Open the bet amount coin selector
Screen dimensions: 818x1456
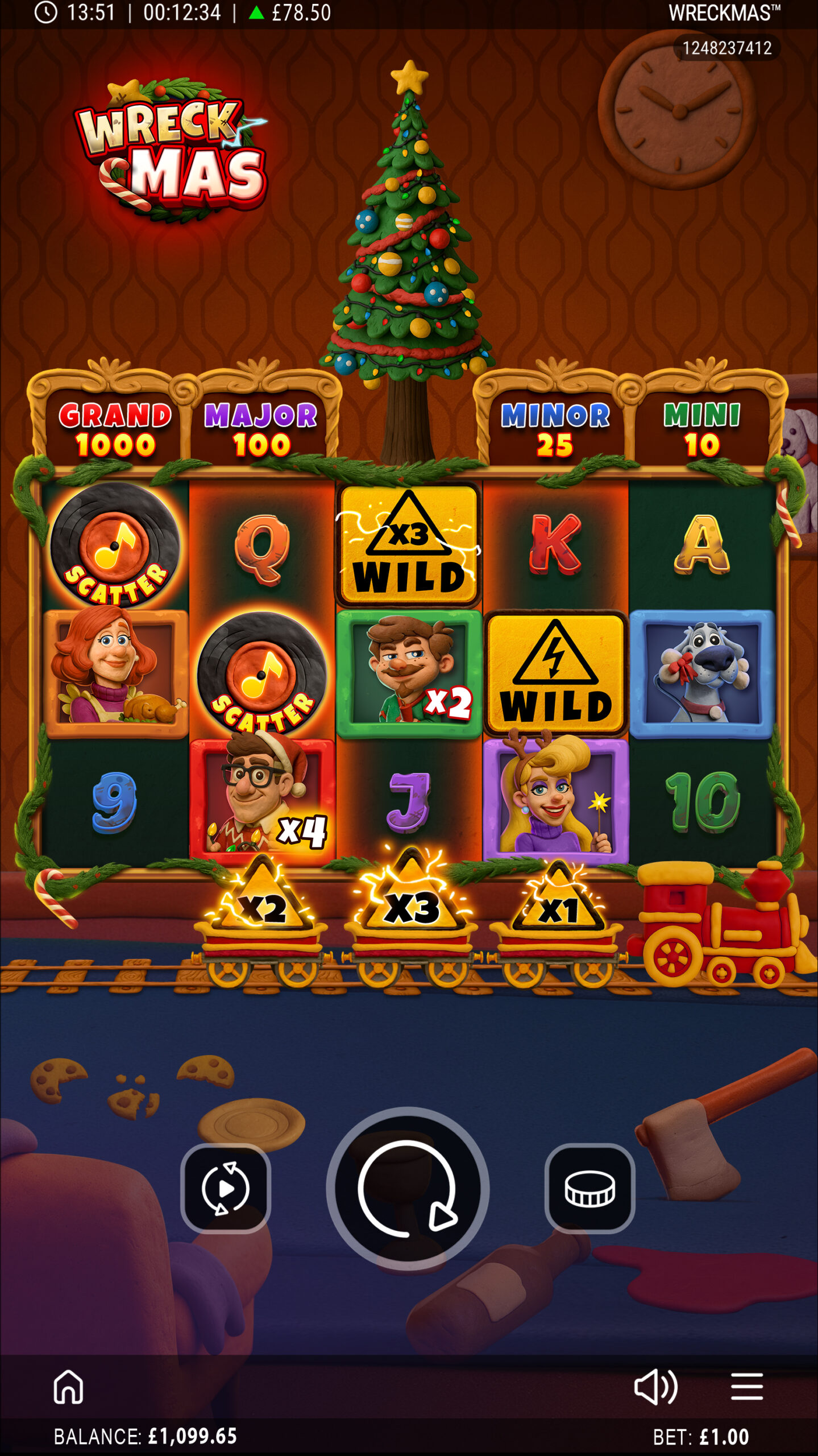pyautogui.click(x=589, y=1189)
